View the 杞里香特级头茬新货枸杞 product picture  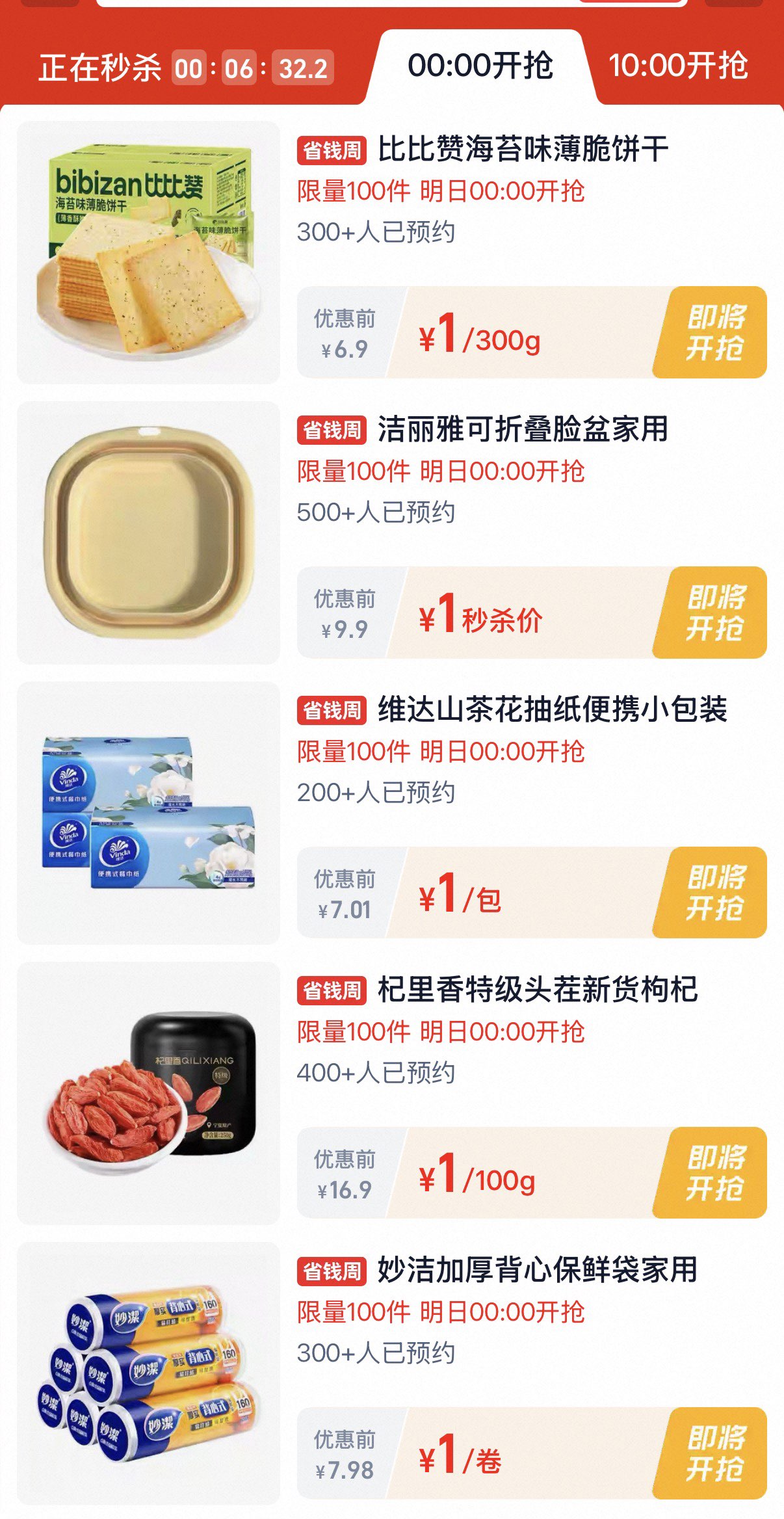[148, 1093]
